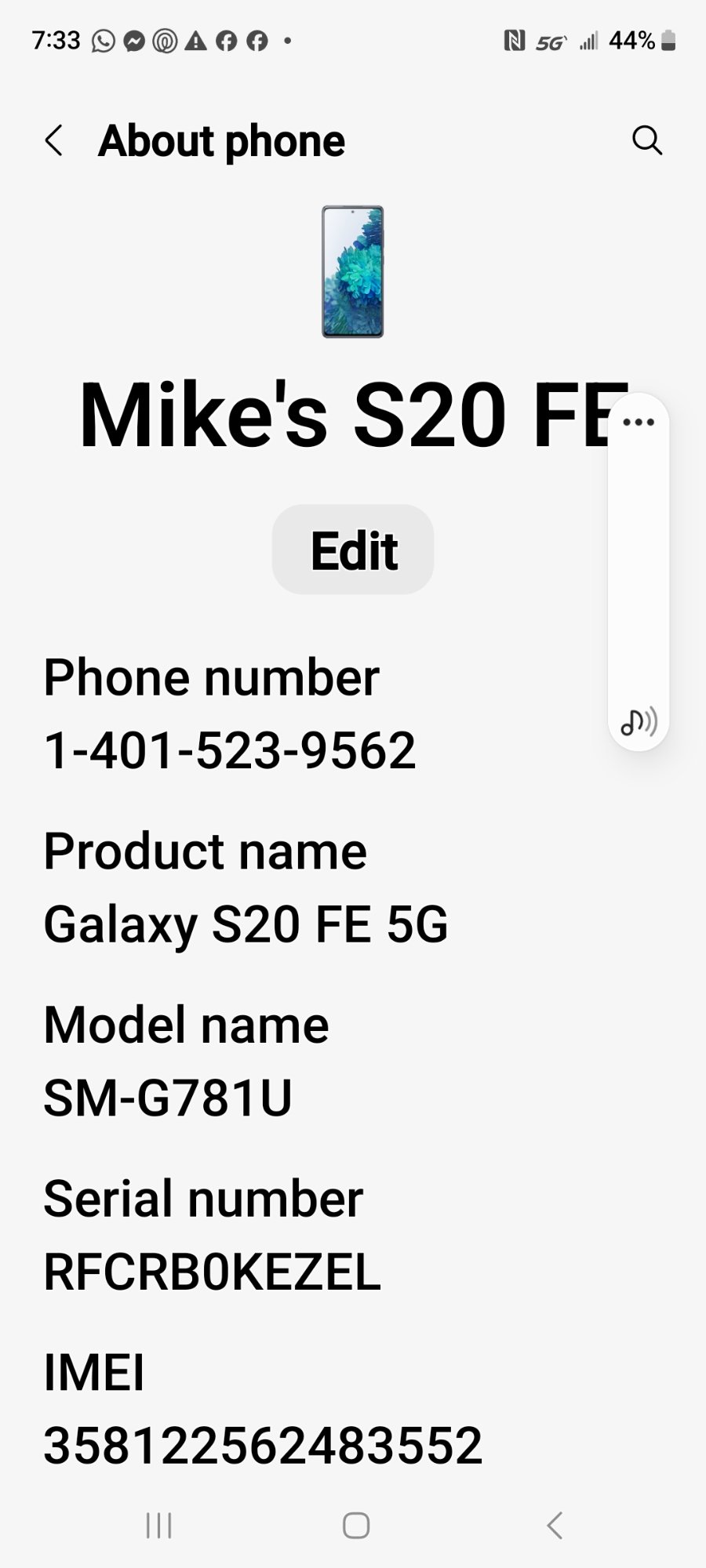Tap the Edit device name button
706x1568 pixels.
(x=353, y=550)
